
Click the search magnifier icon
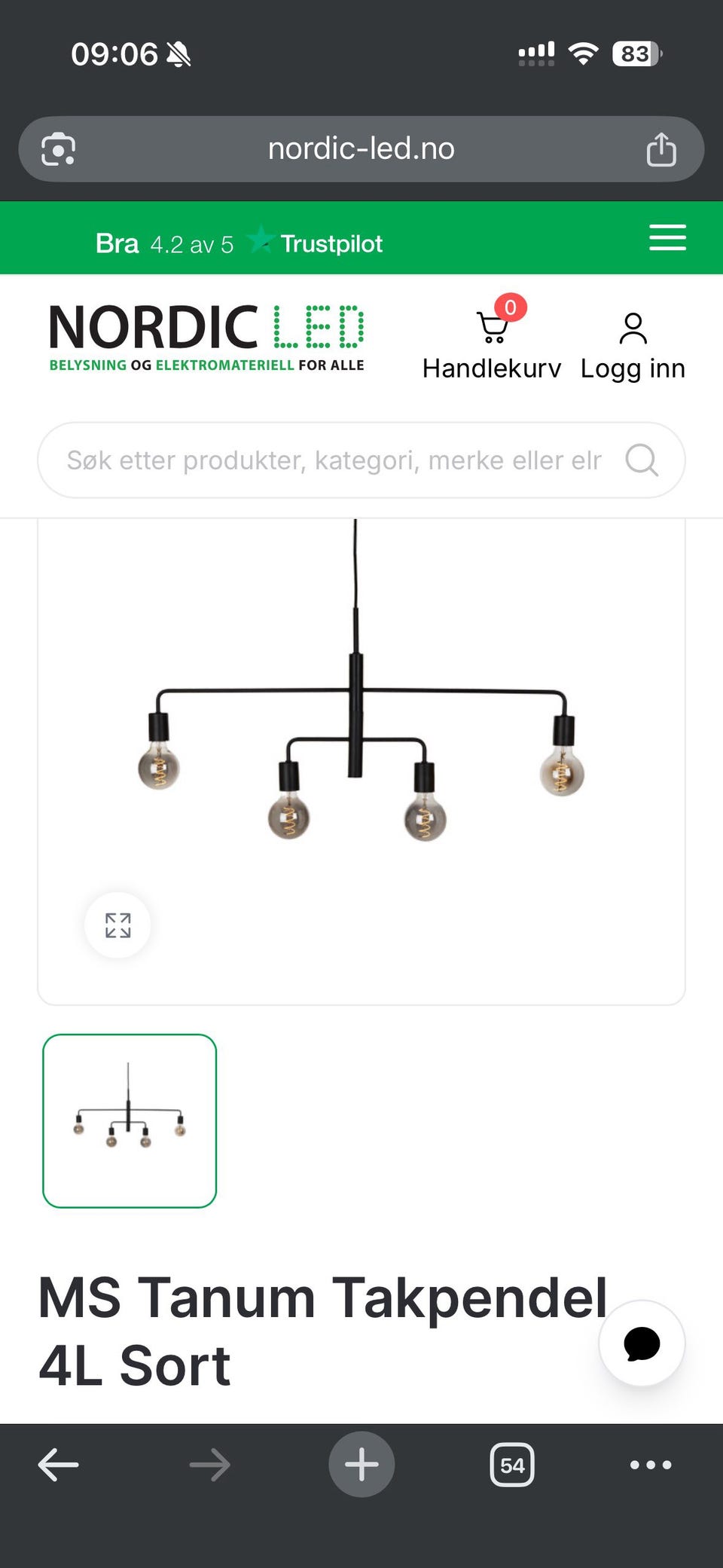click(x=641, y=460)
